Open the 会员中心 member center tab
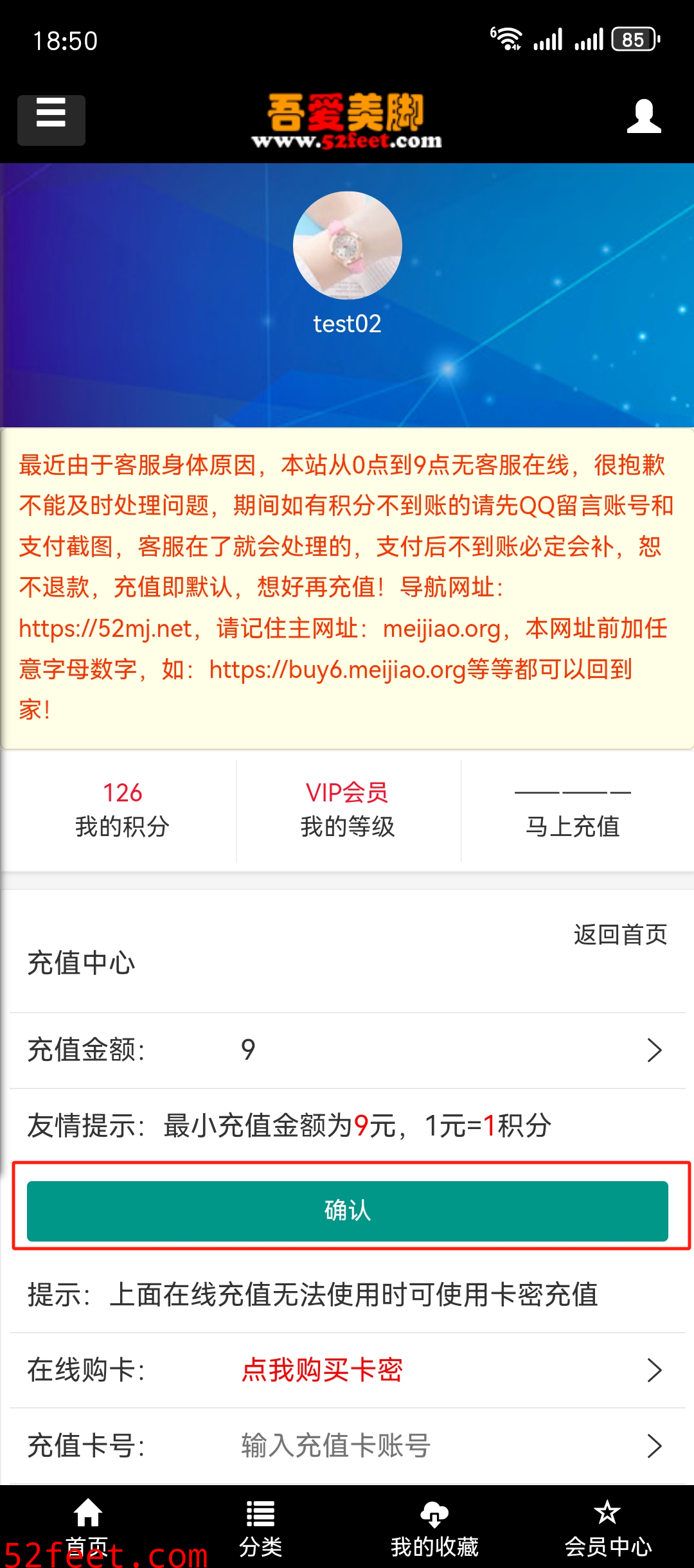The width and height of the screenshot is (694, 1568). click(x=608, y=1528)
